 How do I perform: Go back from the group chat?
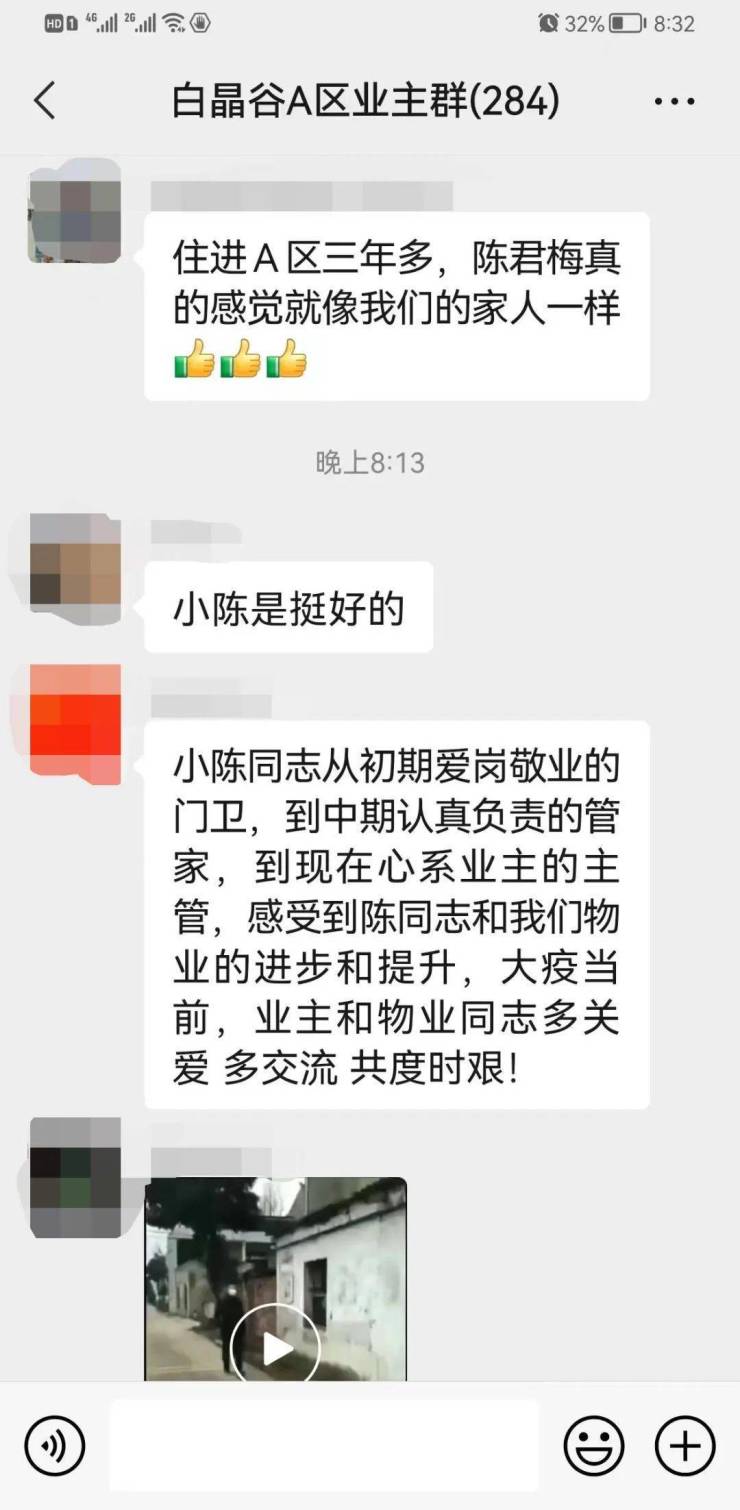(45, 102)
